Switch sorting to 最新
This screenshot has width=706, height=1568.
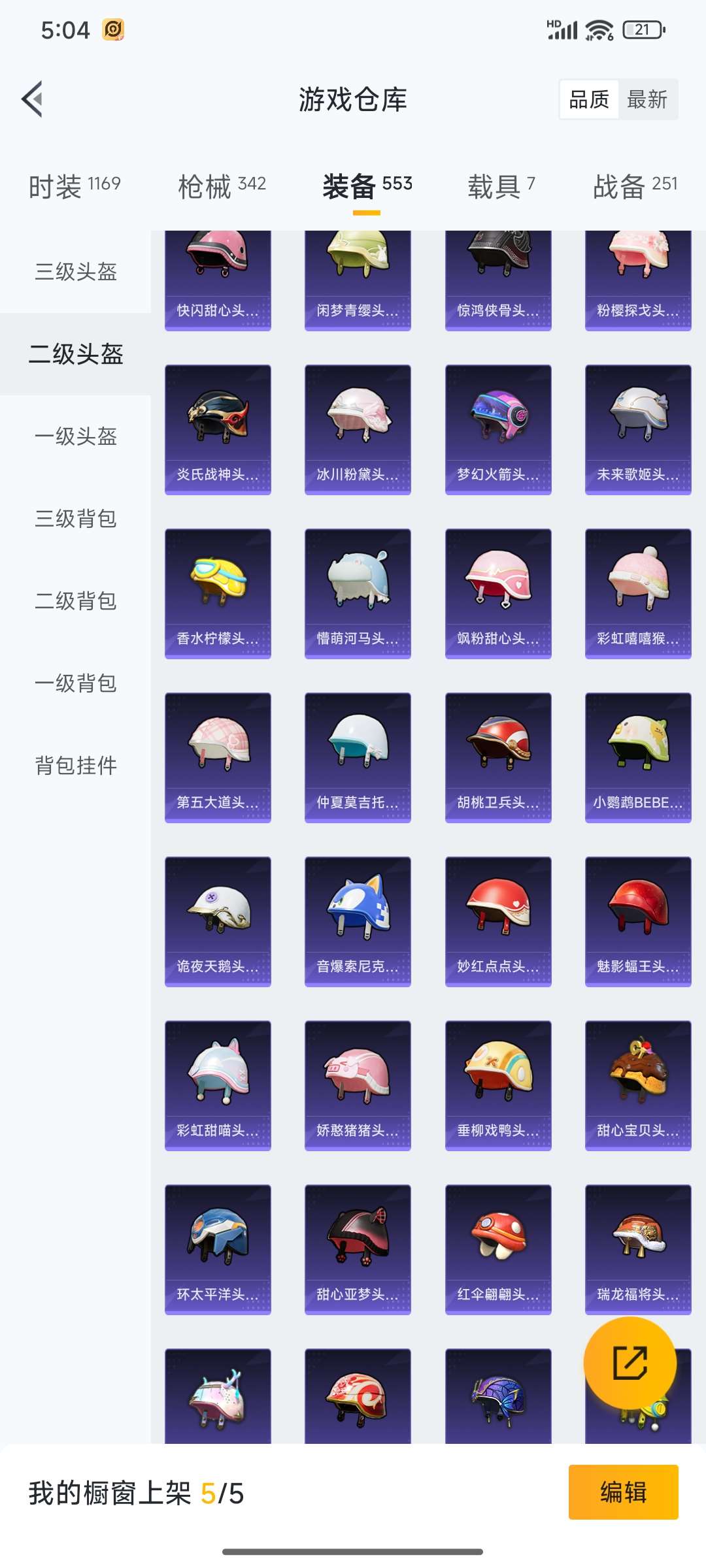(x=647, y=99)
